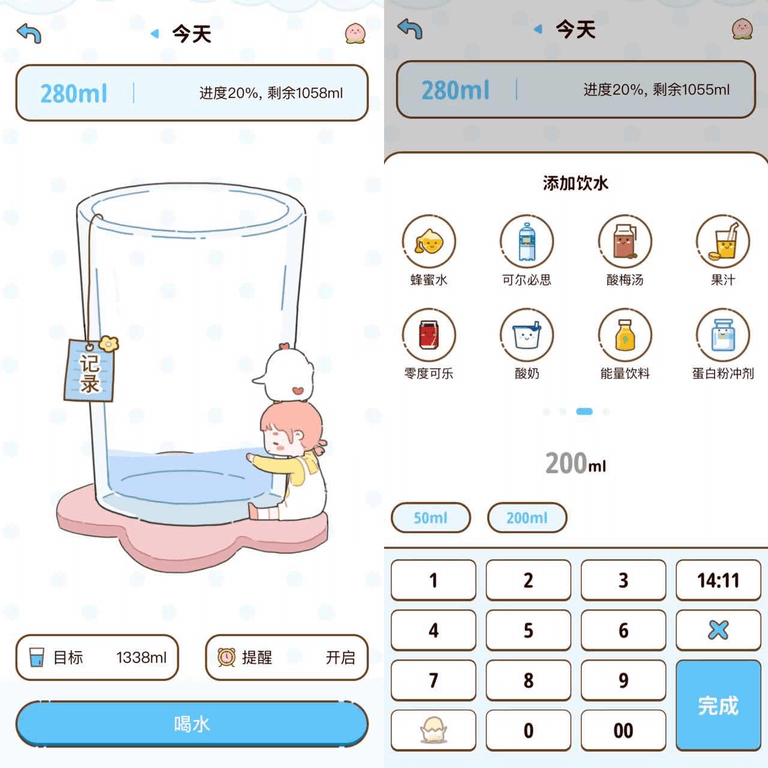768x768 pixels.
Task: Select the 200ml quick amount chip
Action: (x=527, y=518)
